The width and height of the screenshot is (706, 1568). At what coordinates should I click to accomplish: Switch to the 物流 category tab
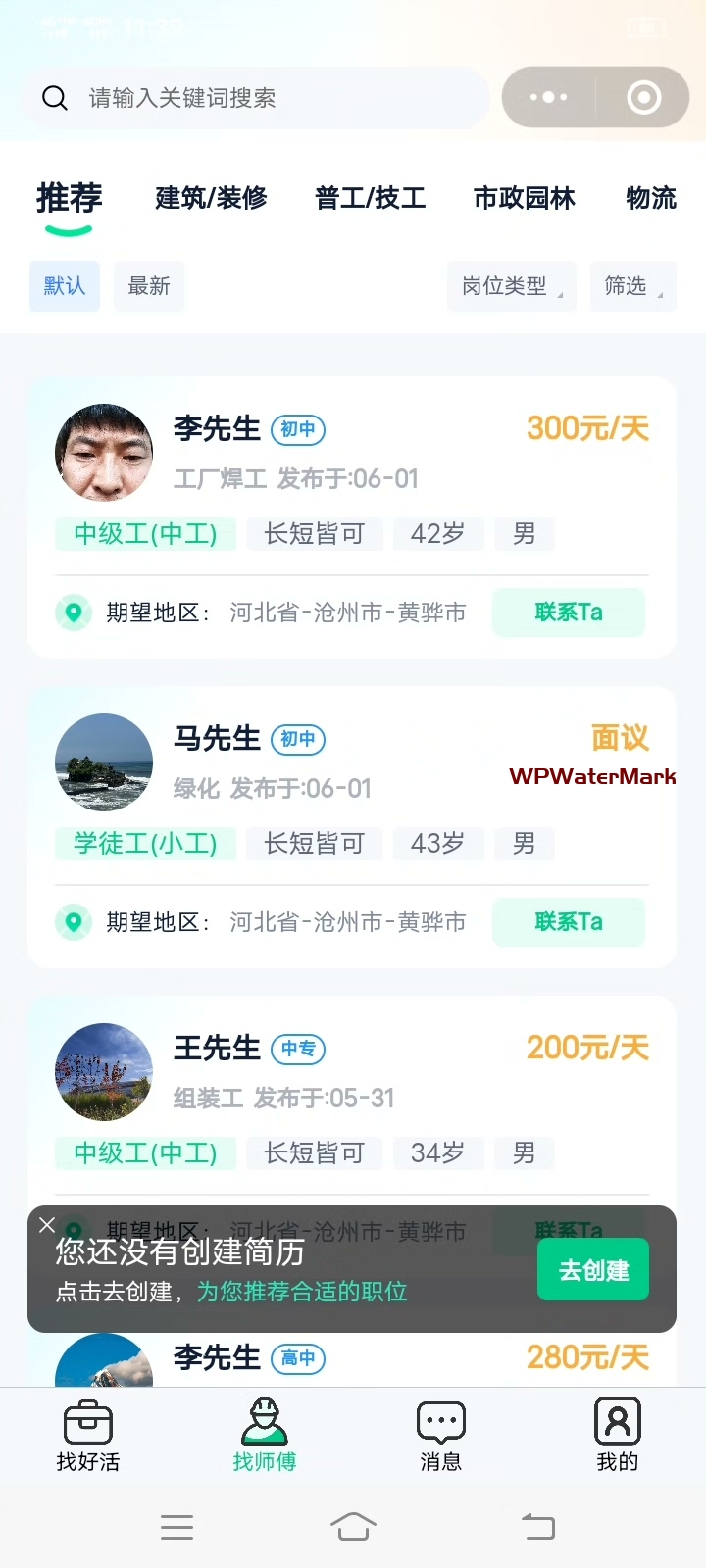651,198
